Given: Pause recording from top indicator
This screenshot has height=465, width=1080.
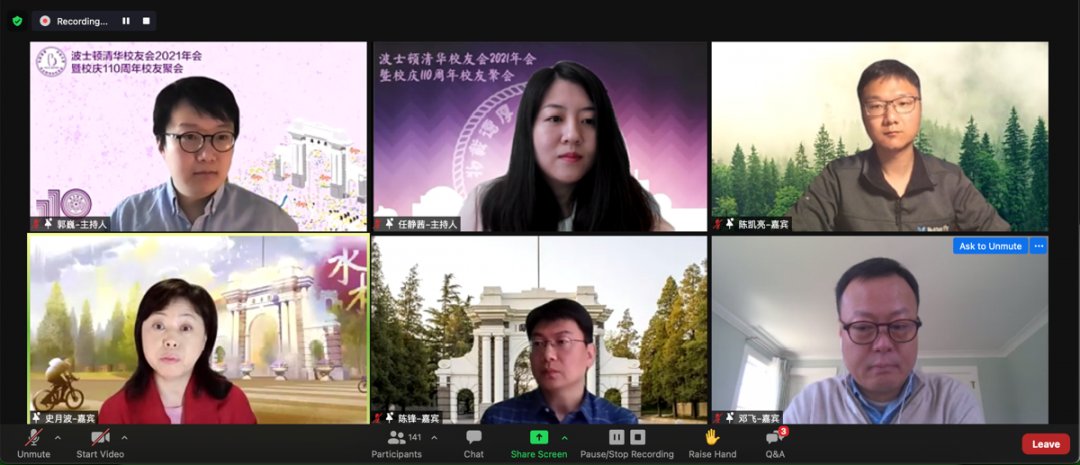Looking at the screenshot, I should click(126, 20).
